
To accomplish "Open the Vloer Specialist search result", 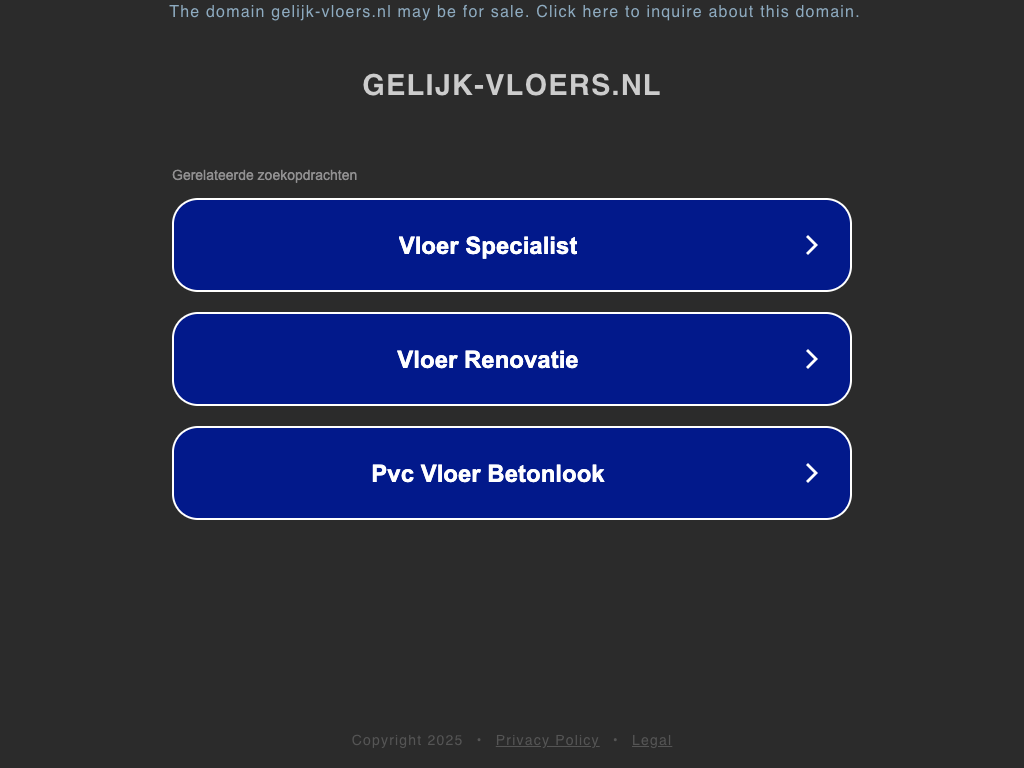I will tap(511, 245).
